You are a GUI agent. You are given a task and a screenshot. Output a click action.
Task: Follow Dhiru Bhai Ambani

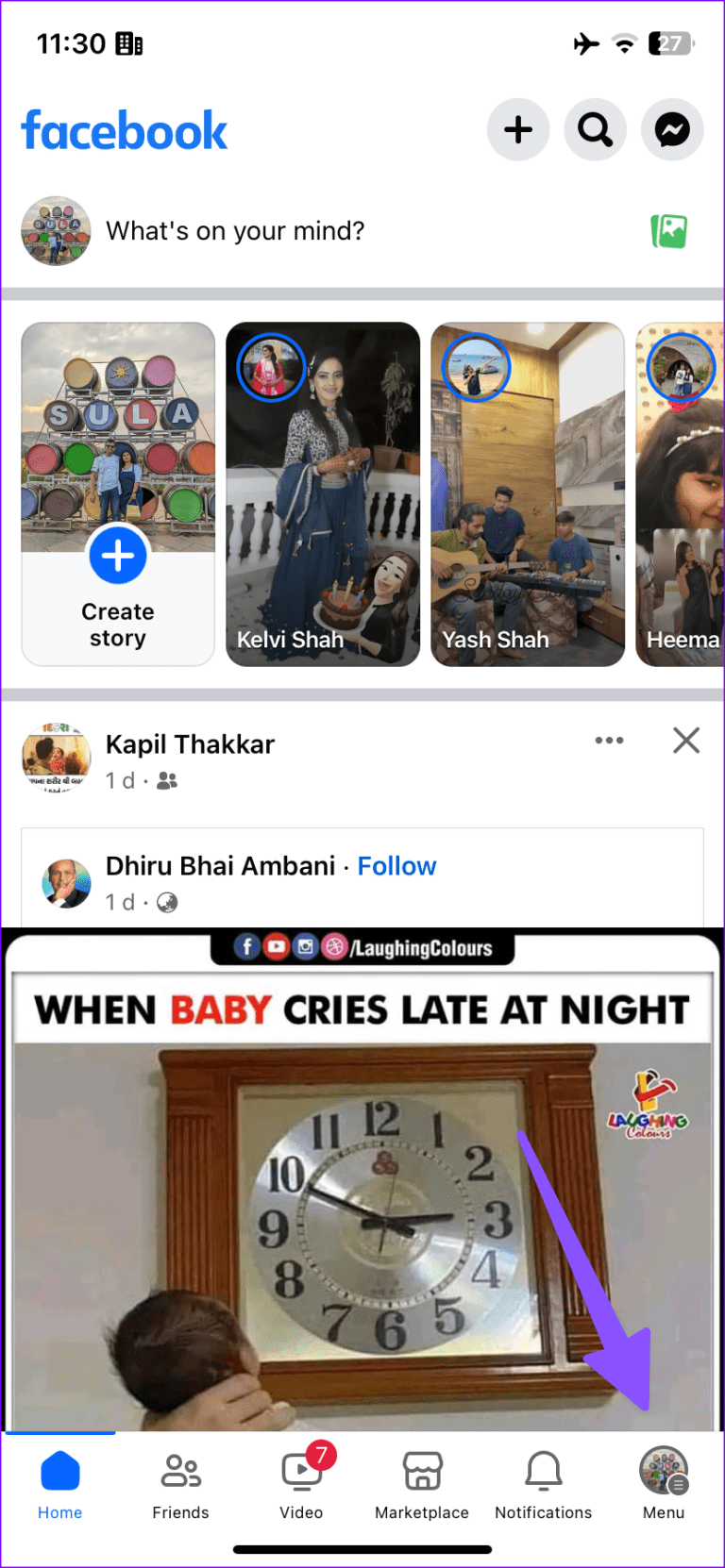396,866
